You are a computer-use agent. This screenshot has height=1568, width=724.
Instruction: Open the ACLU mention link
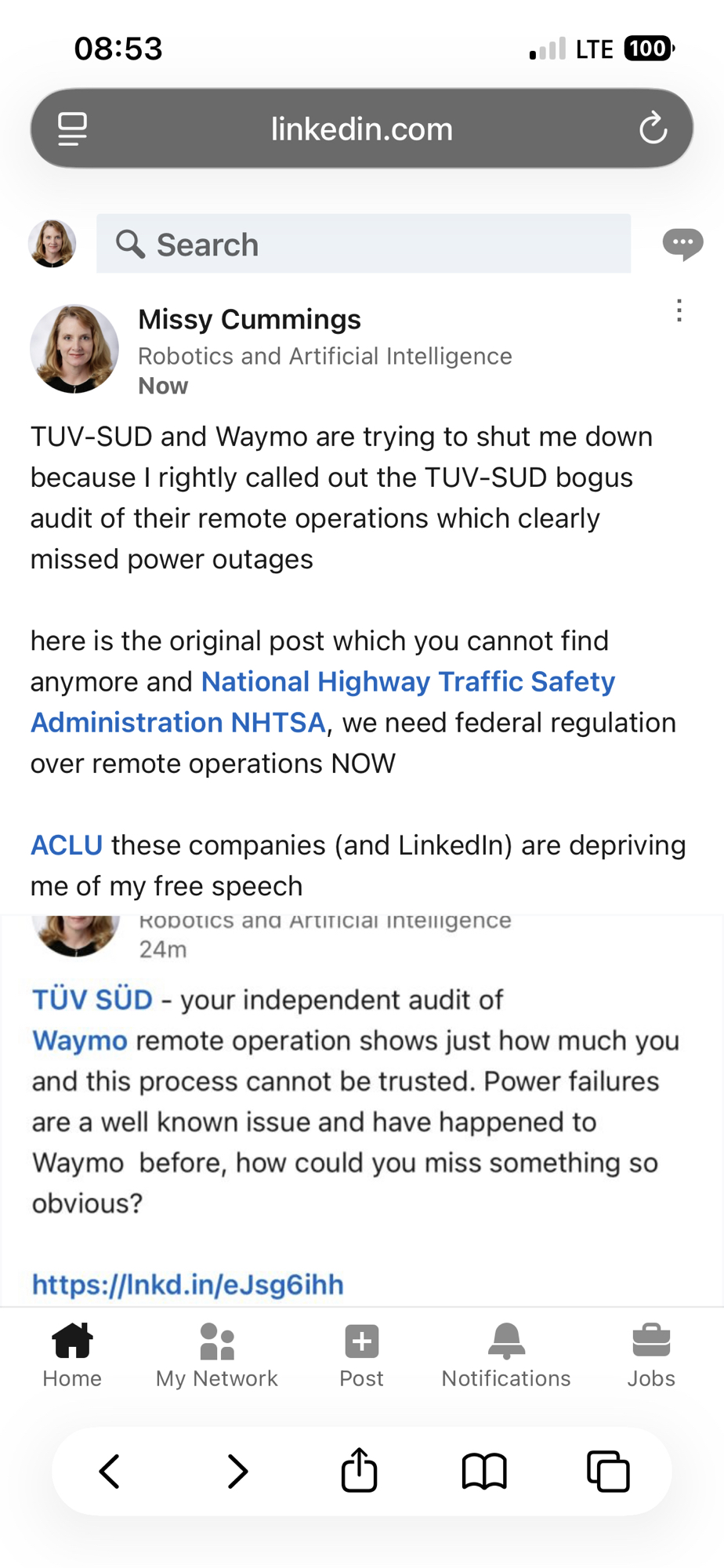click(67, 845)
